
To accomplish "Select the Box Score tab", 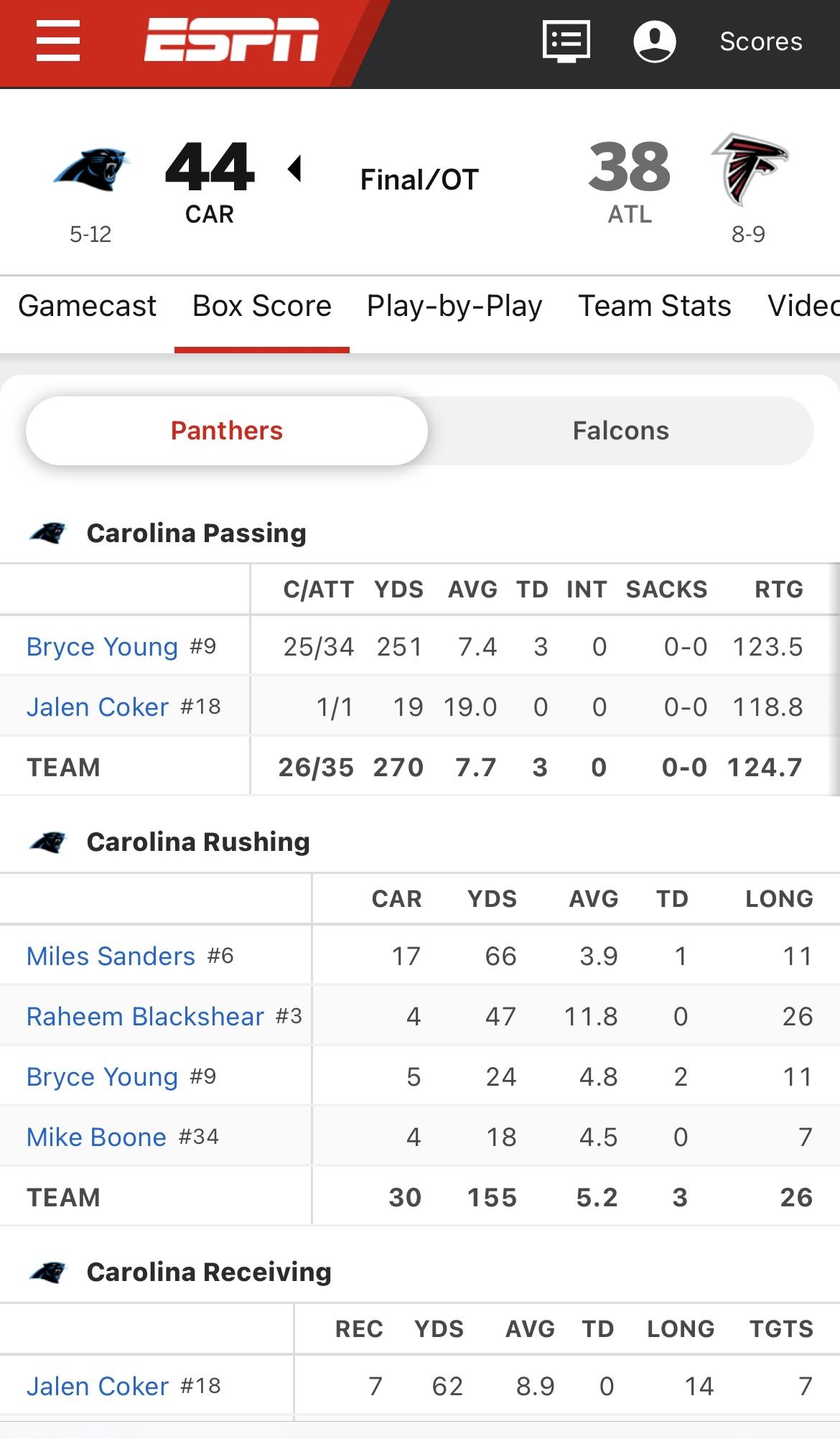I will point(262,307).
